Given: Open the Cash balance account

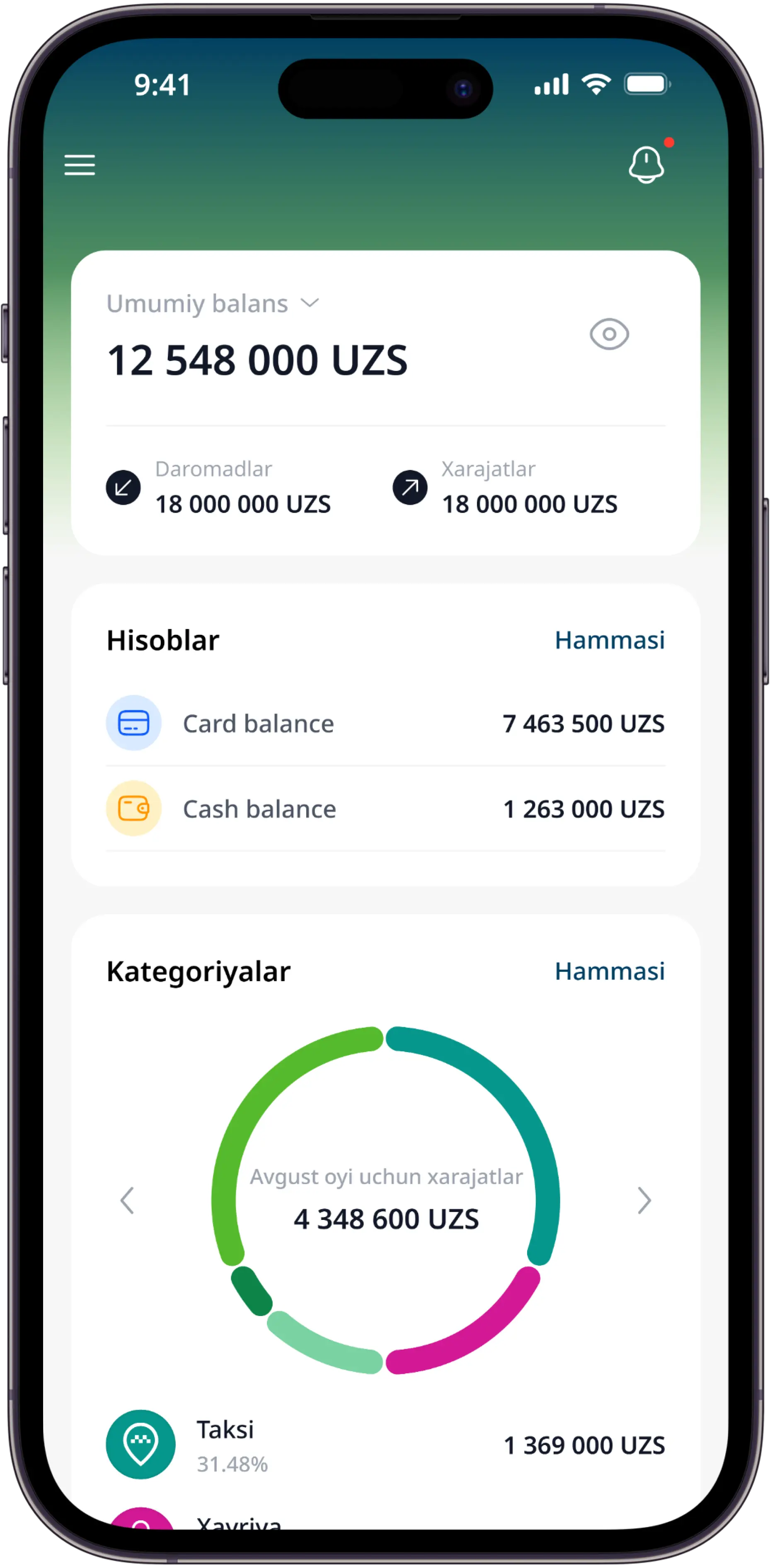Looking at the screenshot, I should tap(385, 809).
